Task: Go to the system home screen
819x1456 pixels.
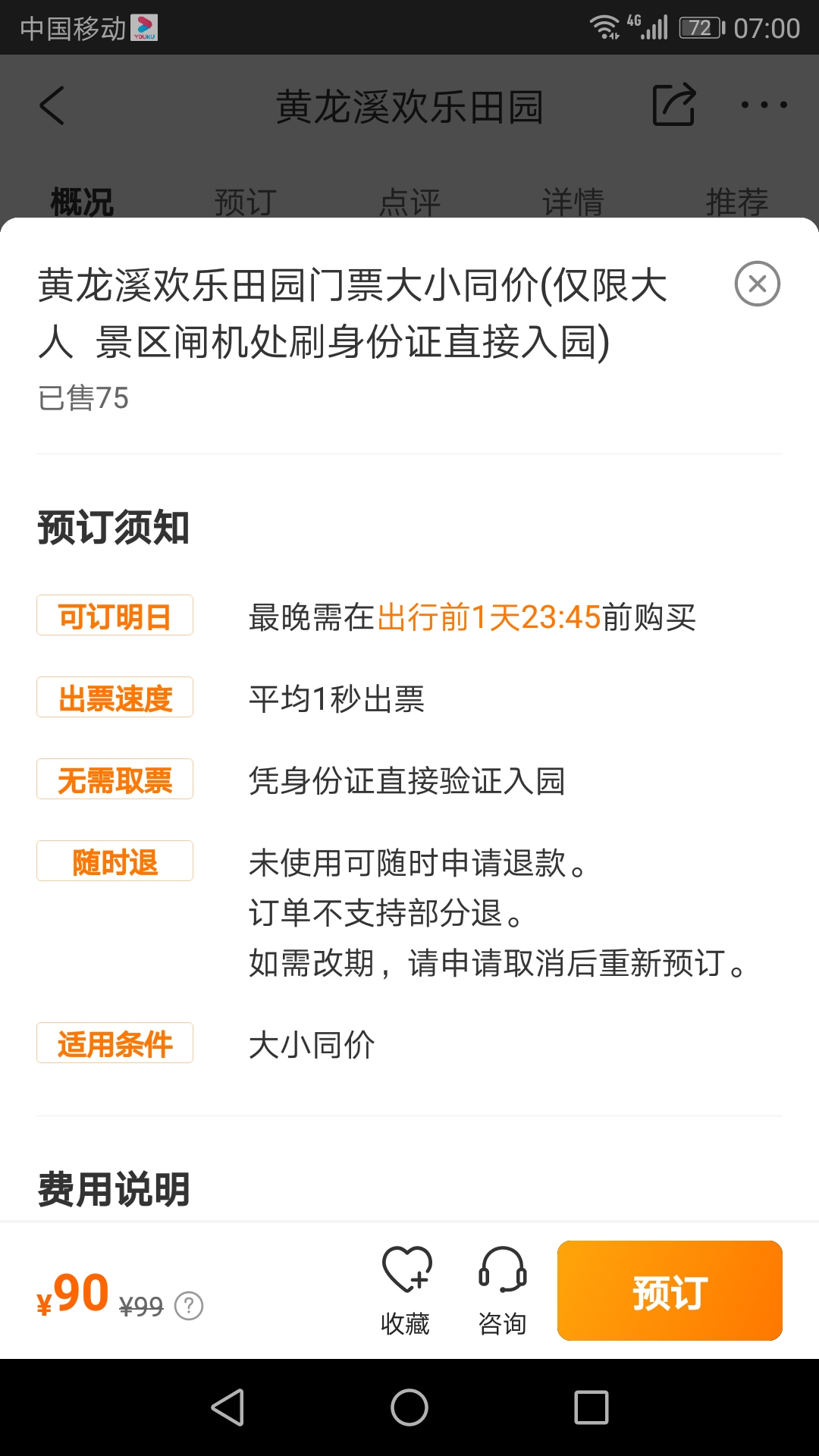Action: [x=409, y=1407]
